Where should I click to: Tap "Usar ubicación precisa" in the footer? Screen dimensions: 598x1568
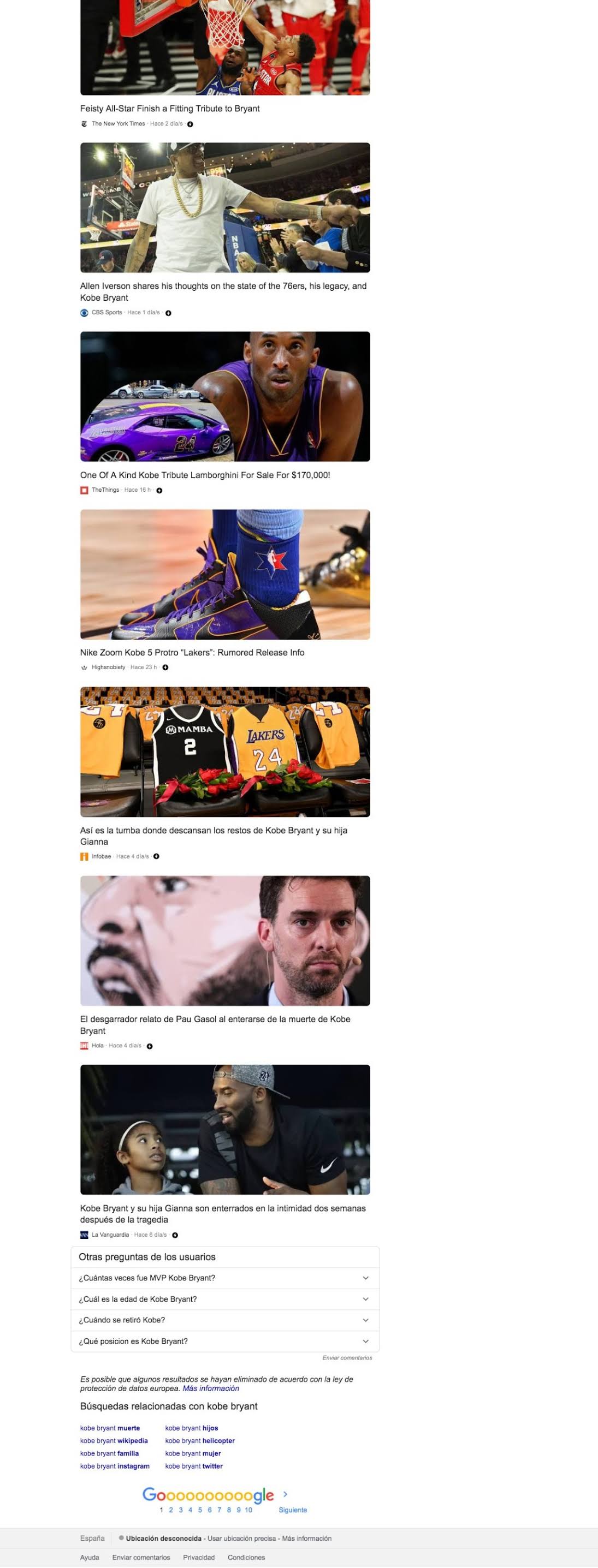(x=241, y=1538)
